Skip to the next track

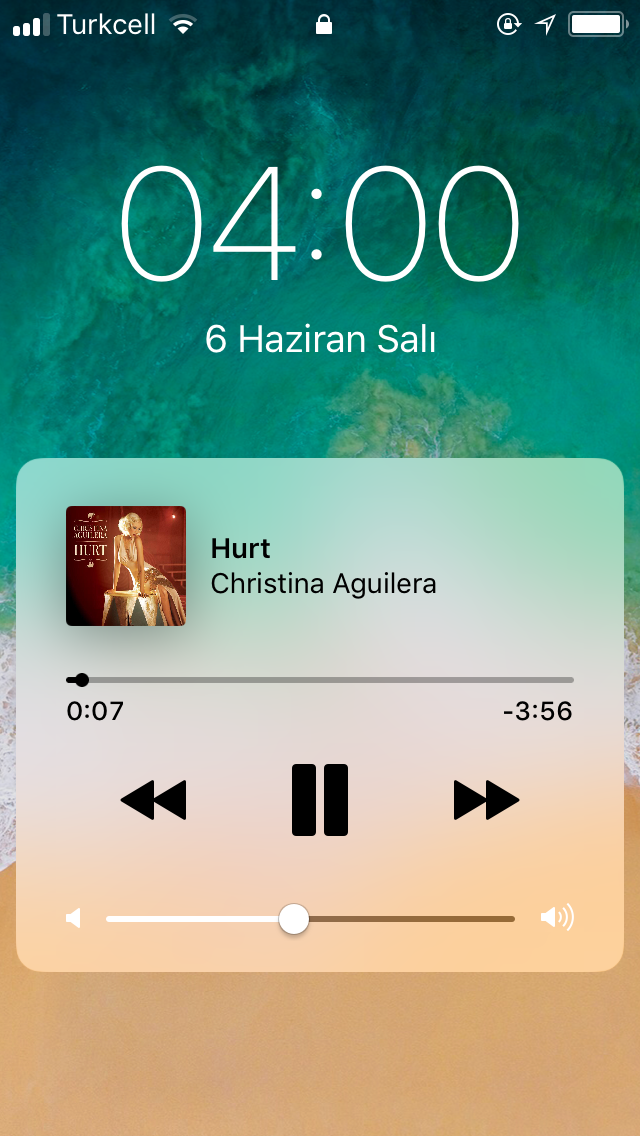click(486, 800)
